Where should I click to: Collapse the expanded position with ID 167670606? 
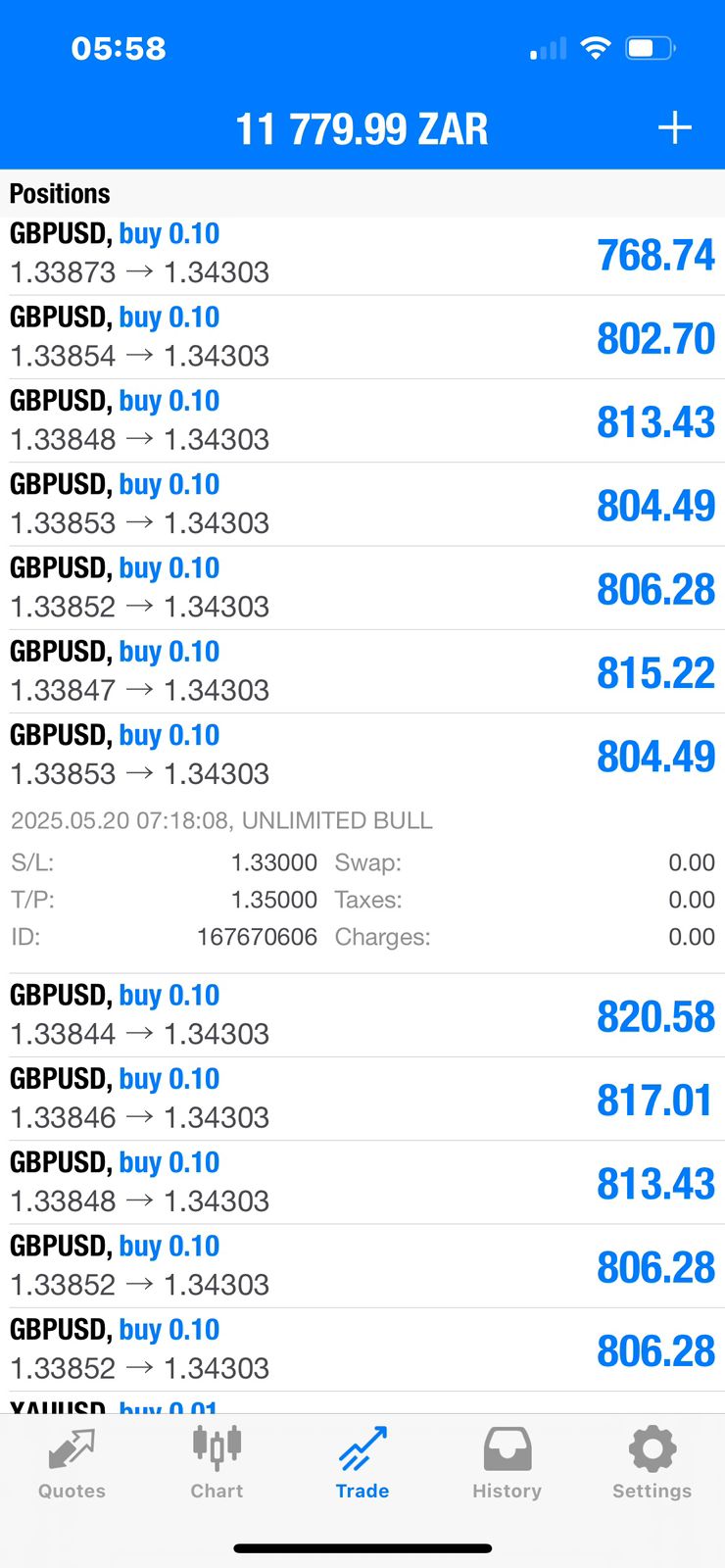(362, 755)
